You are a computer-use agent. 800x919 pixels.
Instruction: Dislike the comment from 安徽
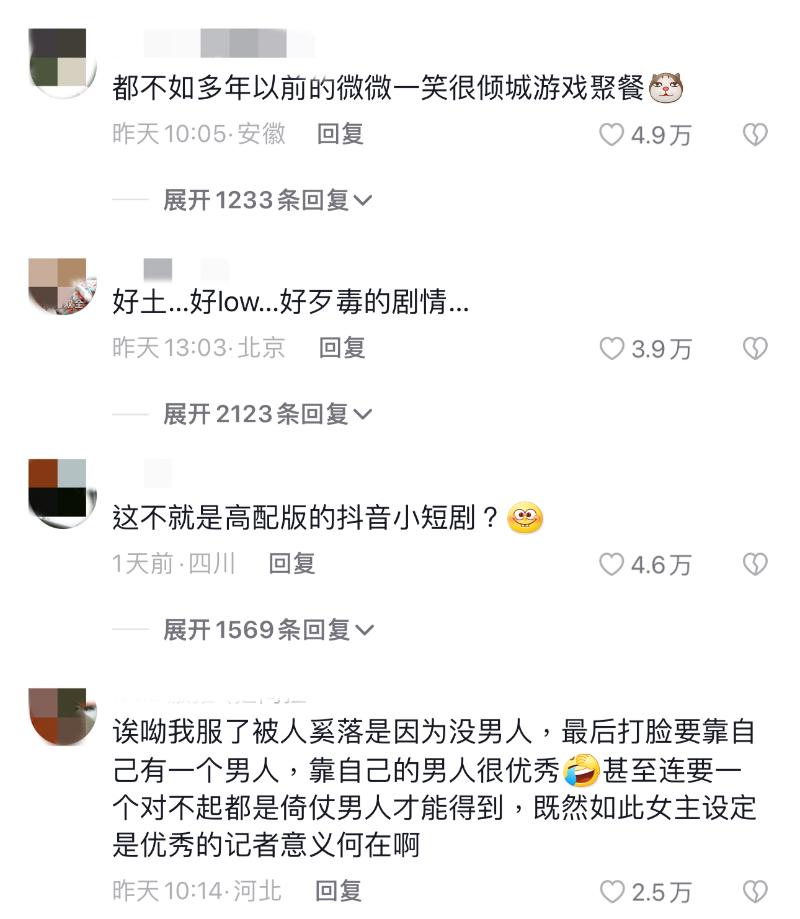755,135
